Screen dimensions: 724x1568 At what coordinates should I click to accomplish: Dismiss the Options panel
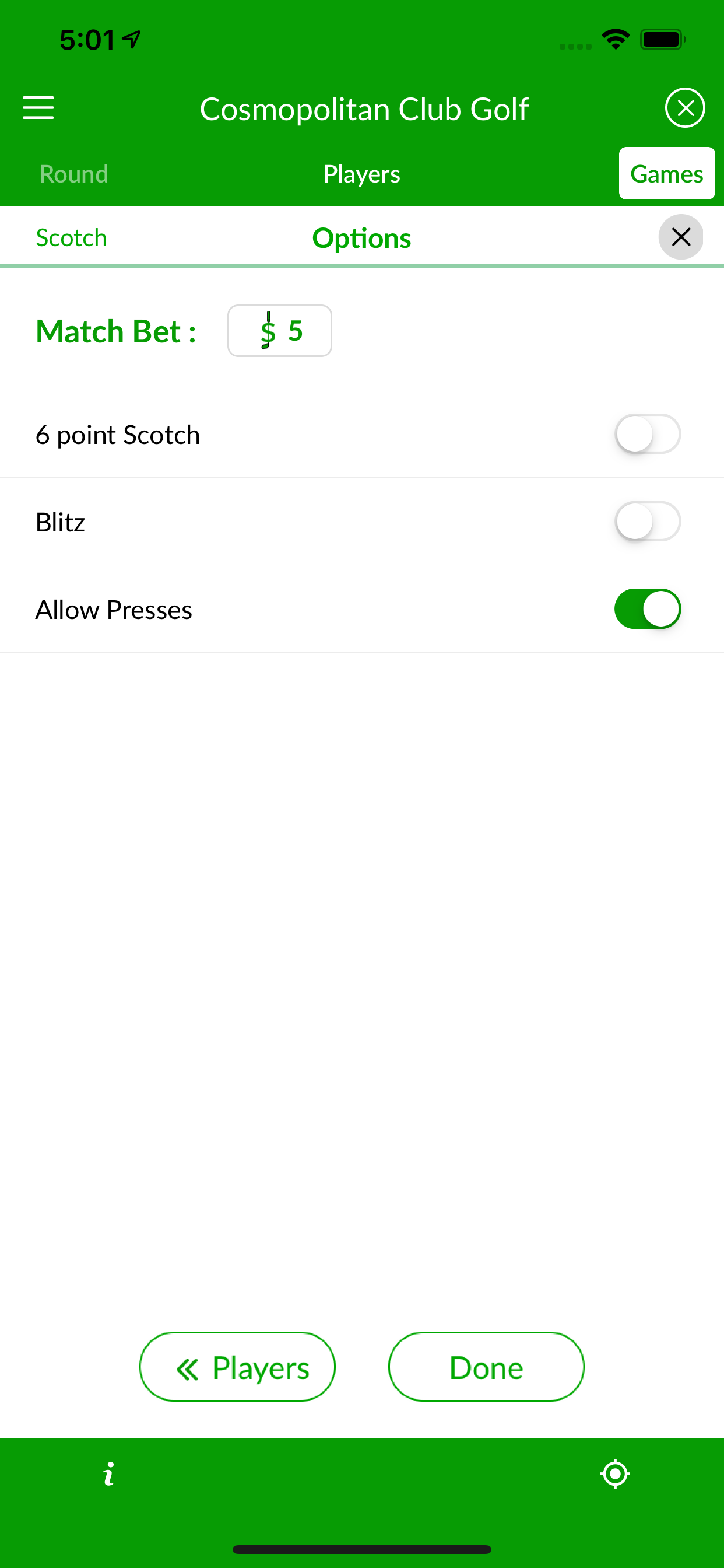pyautogui.click(x=680, y=237)
